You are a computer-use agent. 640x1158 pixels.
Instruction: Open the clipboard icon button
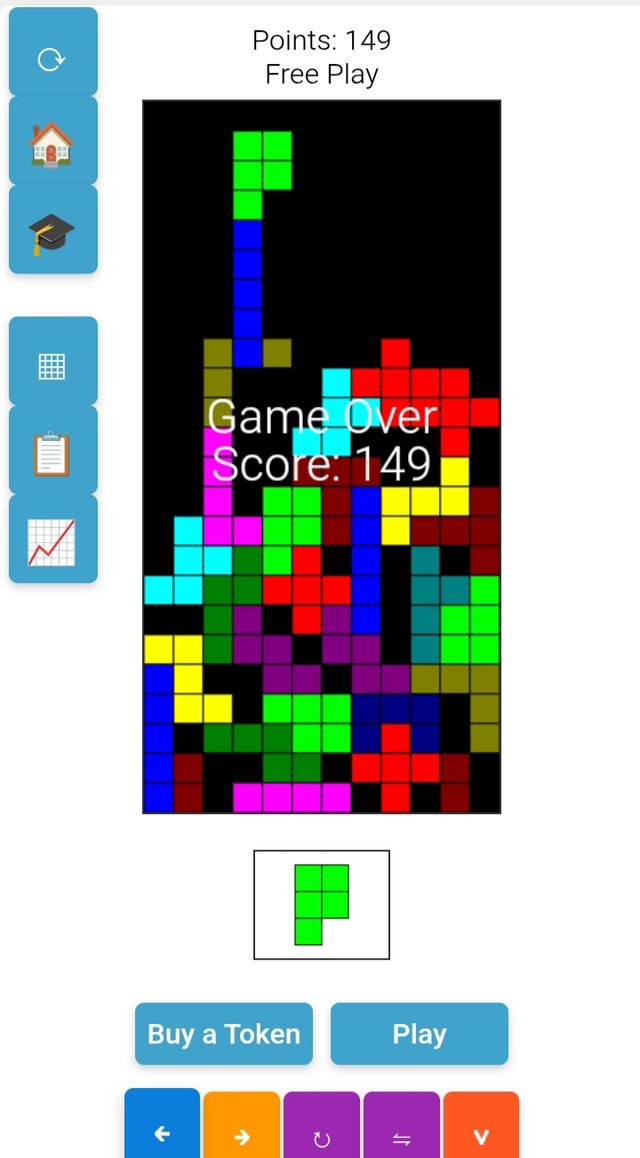(53, 452)
